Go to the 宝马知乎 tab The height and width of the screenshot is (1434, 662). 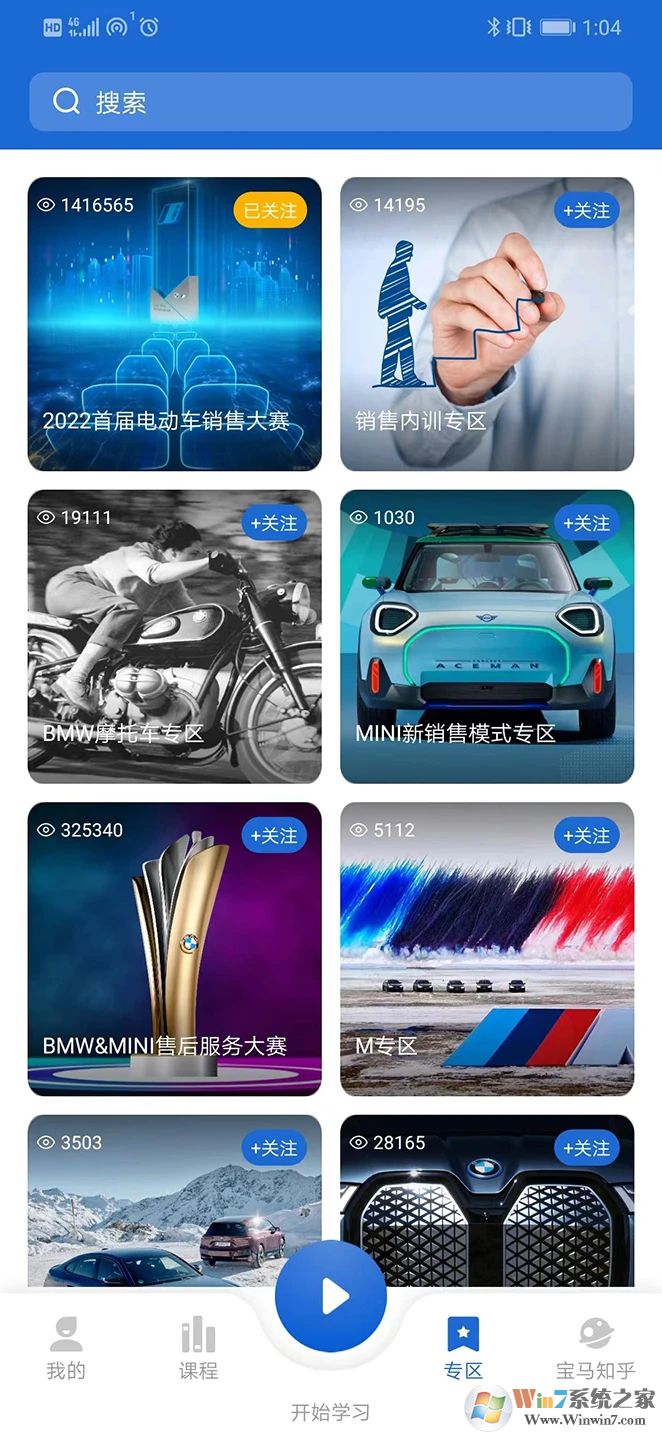click(x=595, y=1348)
